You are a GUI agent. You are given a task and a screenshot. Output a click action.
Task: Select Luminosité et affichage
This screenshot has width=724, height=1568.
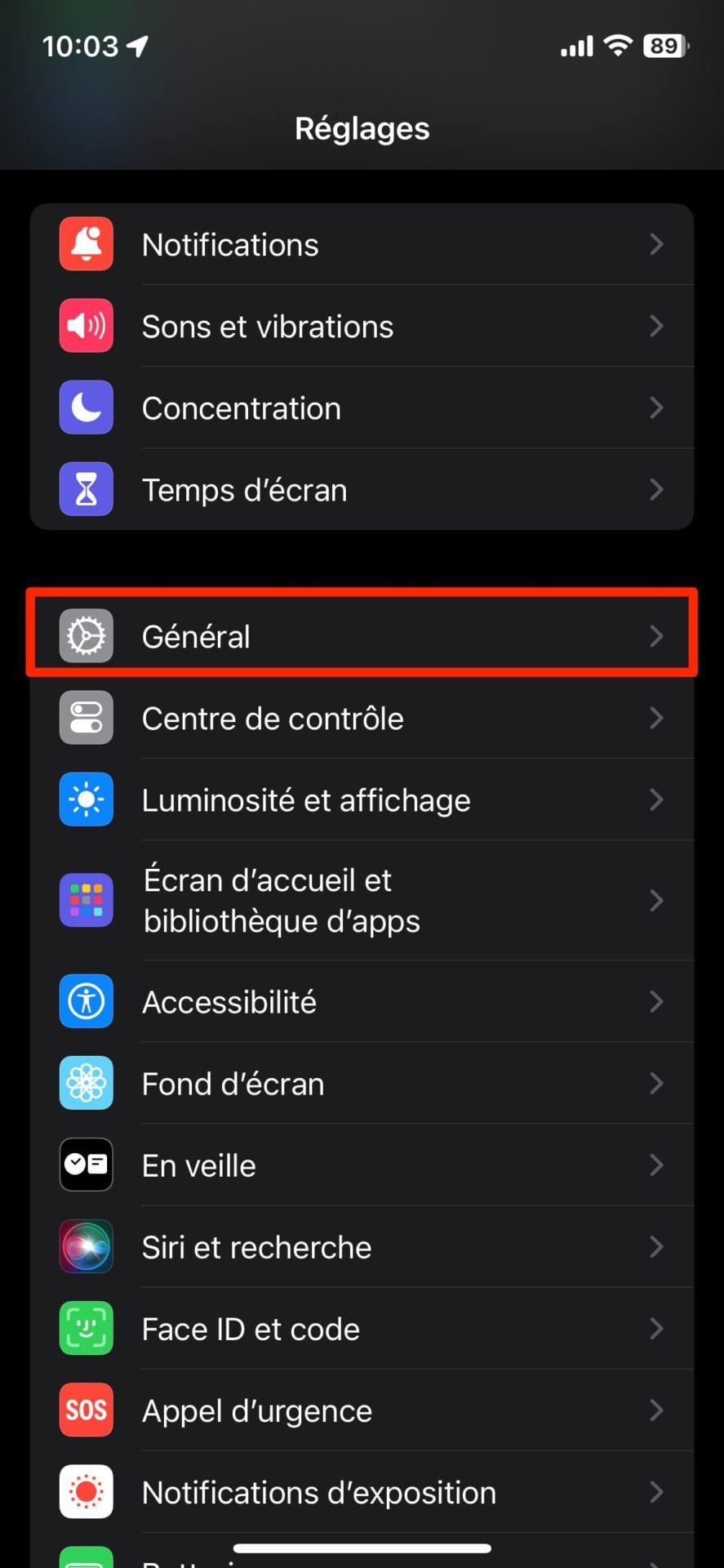tap(362, 800)
